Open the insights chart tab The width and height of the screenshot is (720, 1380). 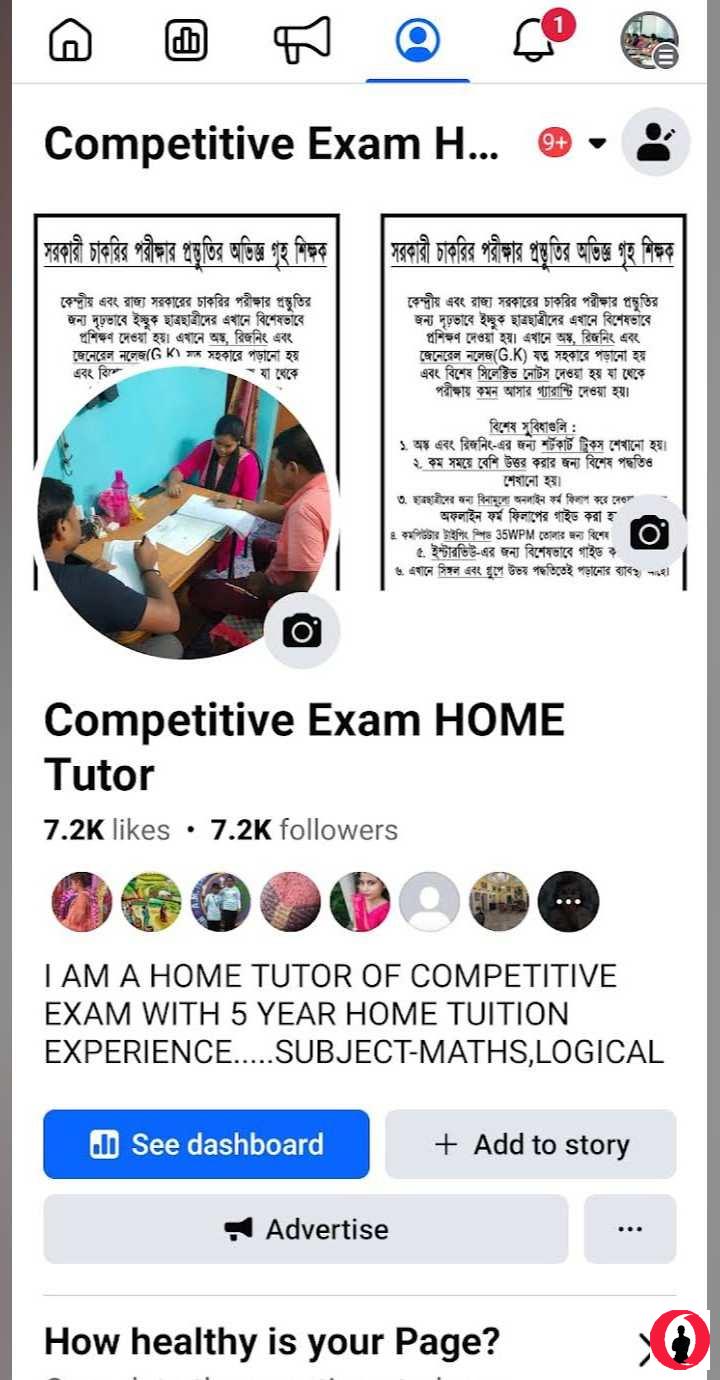pyautogui.click(x=186, y=41)
